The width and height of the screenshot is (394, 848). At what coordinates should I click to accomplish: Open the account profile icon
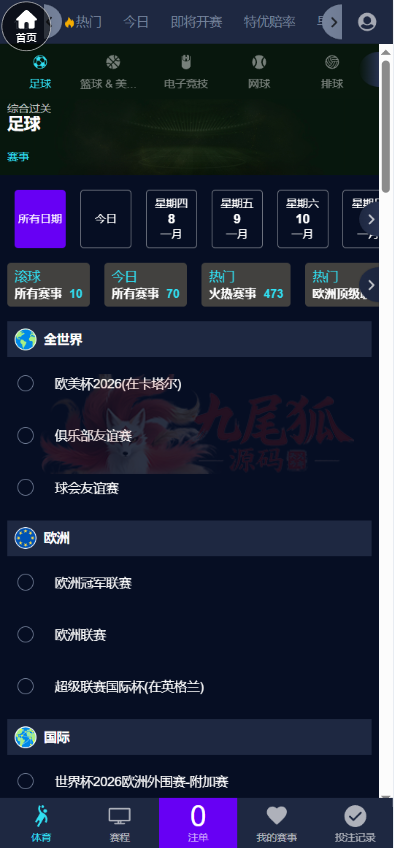tap(367, 22)
